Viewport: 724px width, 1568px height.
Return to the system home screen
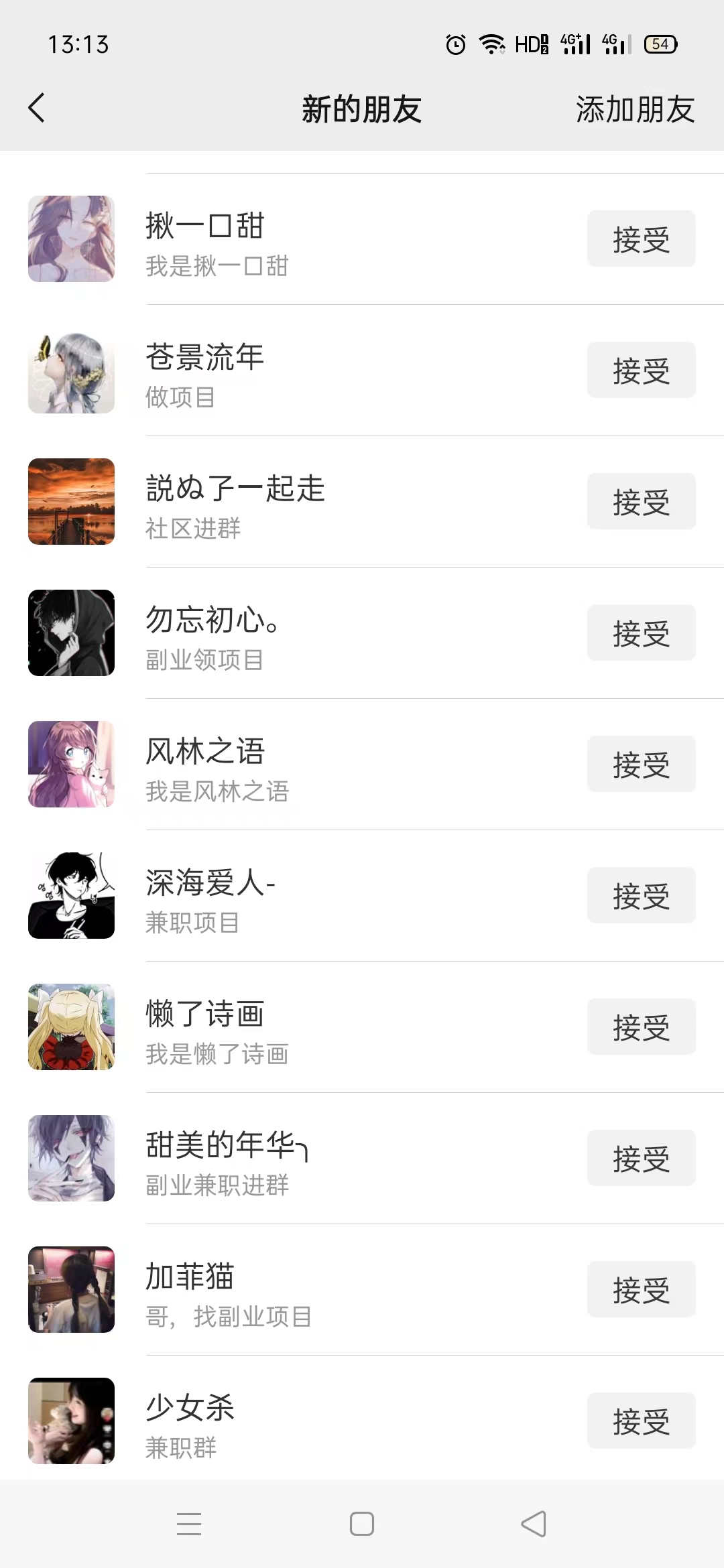click(x=362, y=1524)
